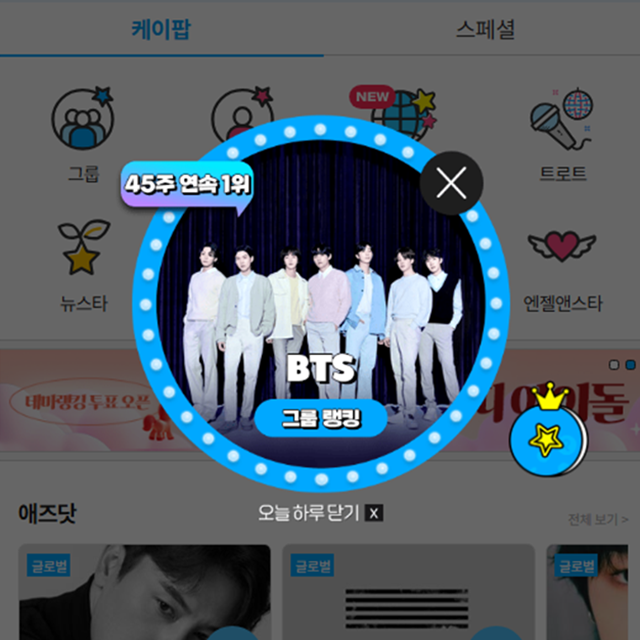Switch to the 스페셜 tab
This screenshot has height=640, width=640.
[484, 29]
